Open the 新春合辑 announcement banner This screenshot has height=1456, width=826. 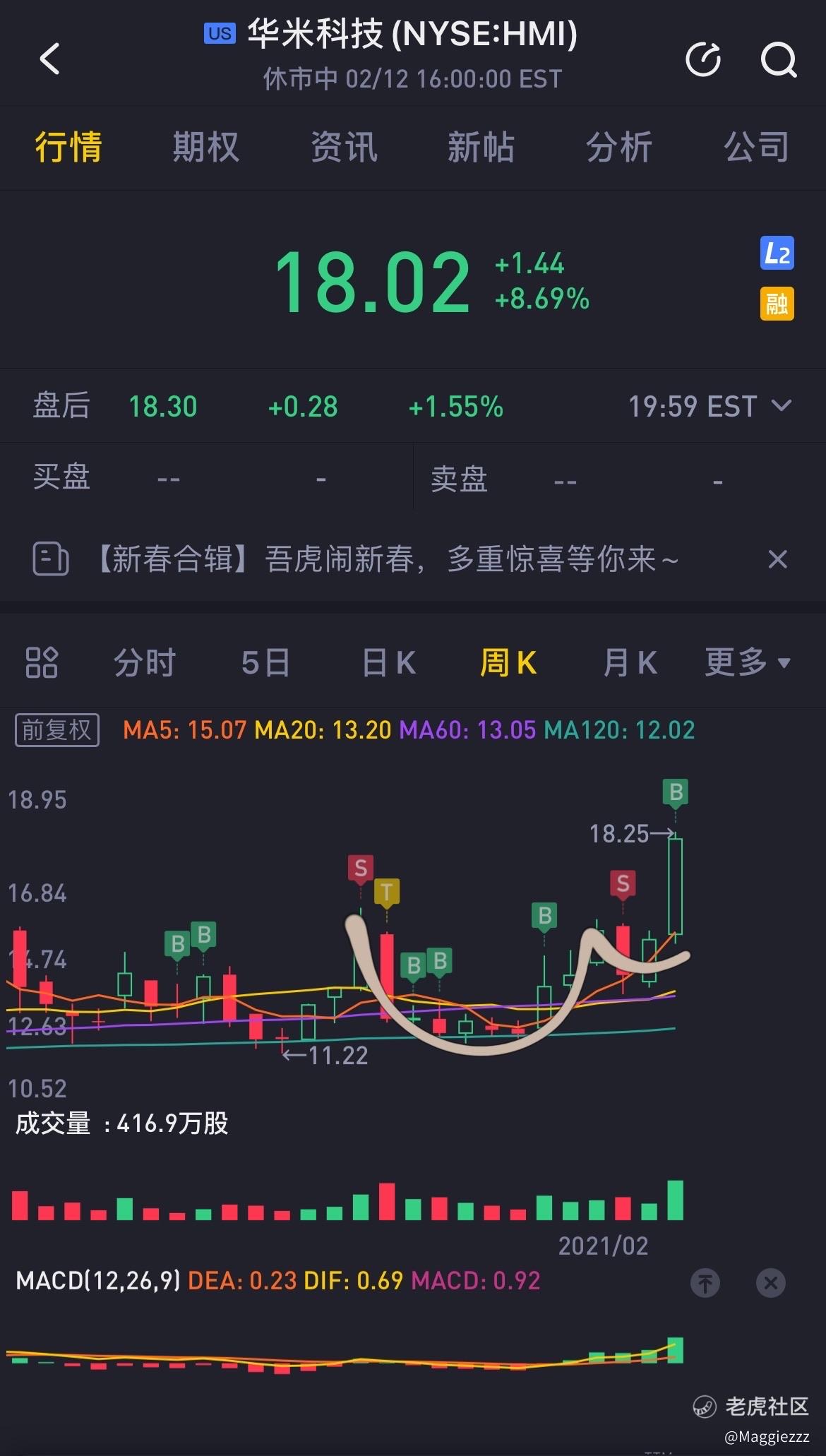coord(387,559)
